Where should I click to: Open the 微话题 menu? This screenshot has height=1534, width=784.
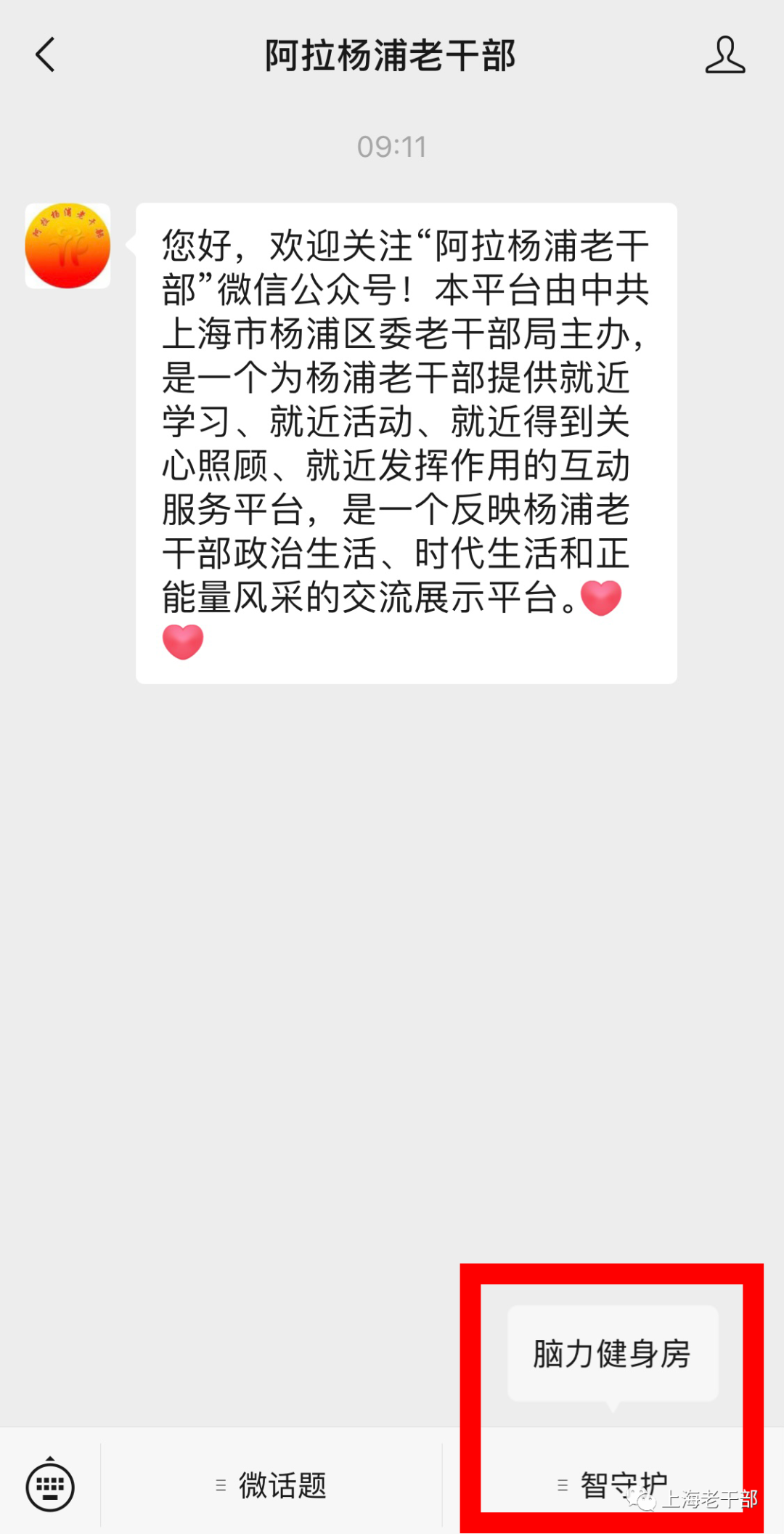point(271,1485)
